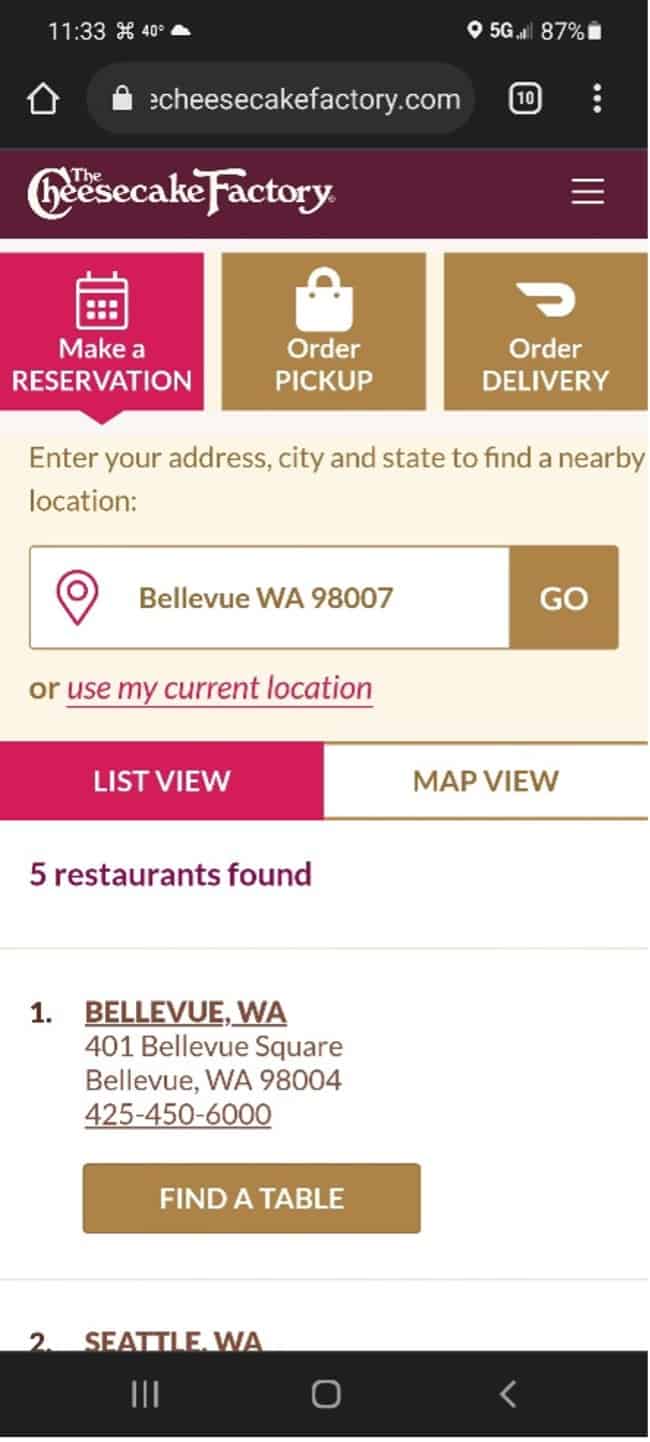Open recent apps from the navigation bar

click(145, 1394)
